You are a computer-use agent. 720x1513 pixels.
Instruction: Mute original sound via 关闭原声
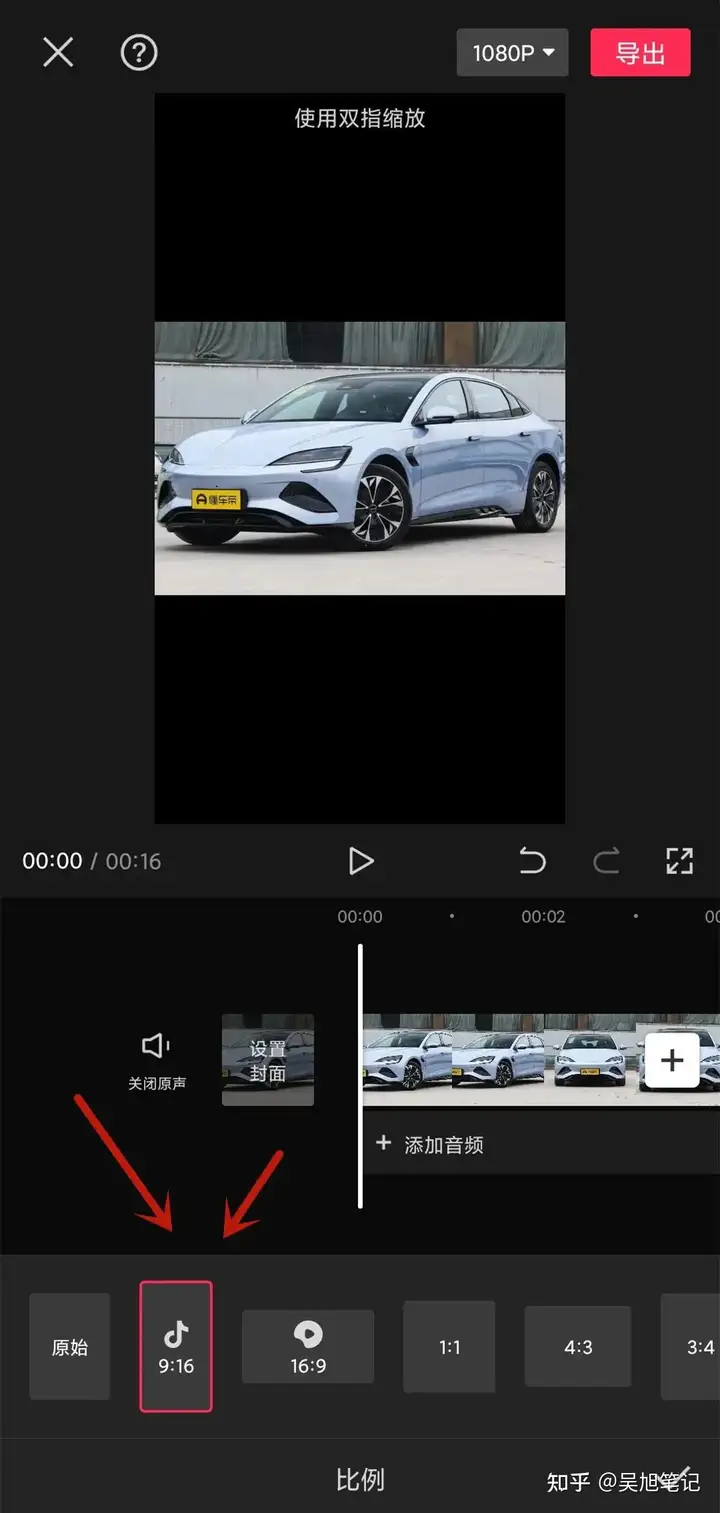(x=156, y=1061)
